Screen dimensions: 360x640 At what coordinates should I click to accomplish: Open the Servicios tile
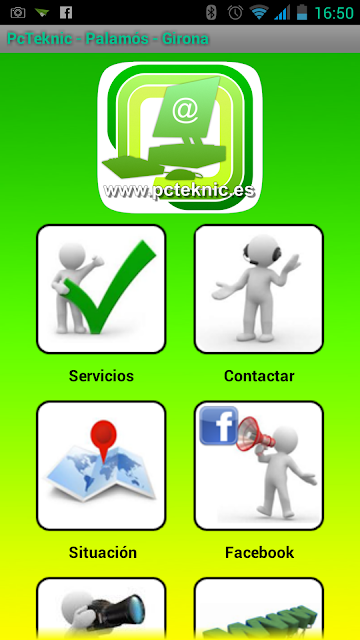coord(101,289)
